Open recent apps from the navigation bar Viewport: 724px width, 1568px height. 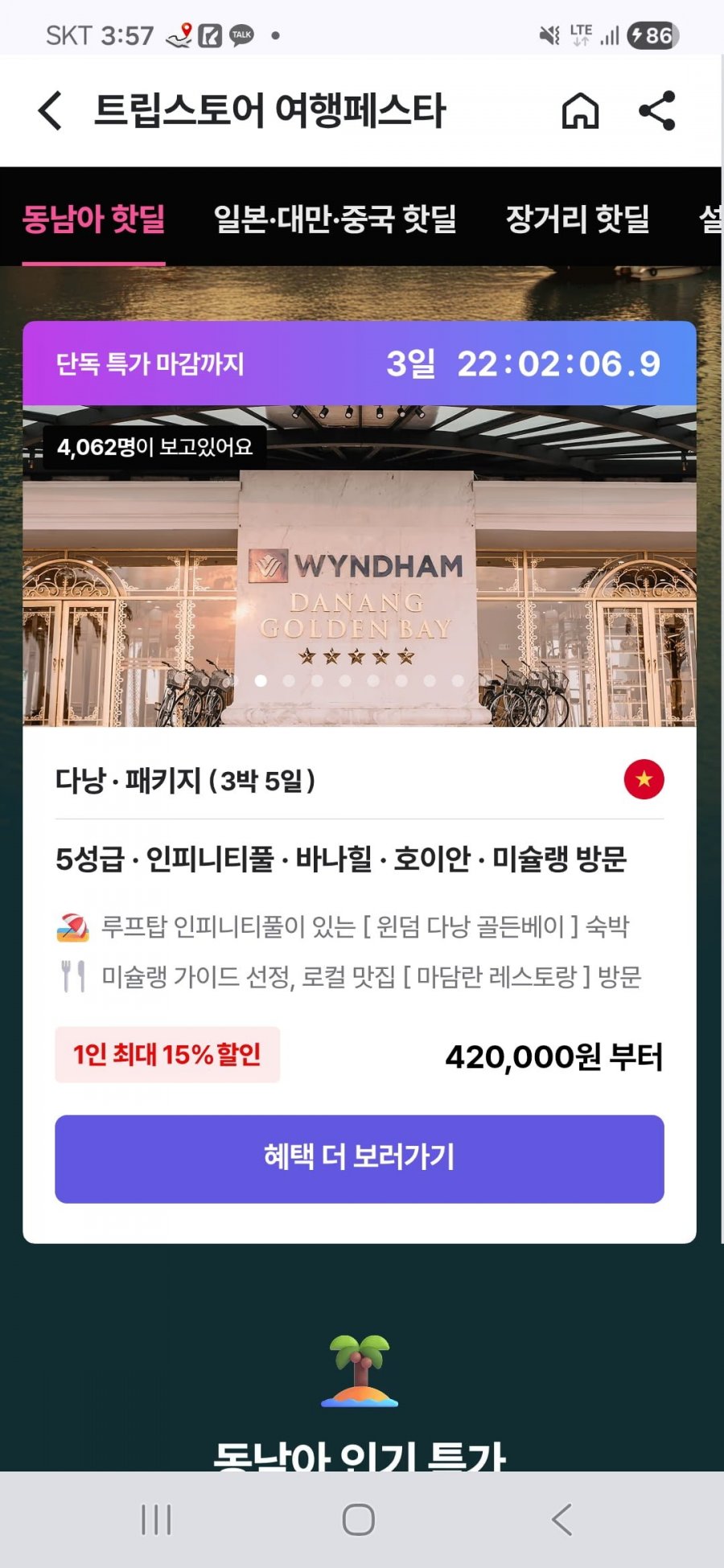coord(156,1520)
